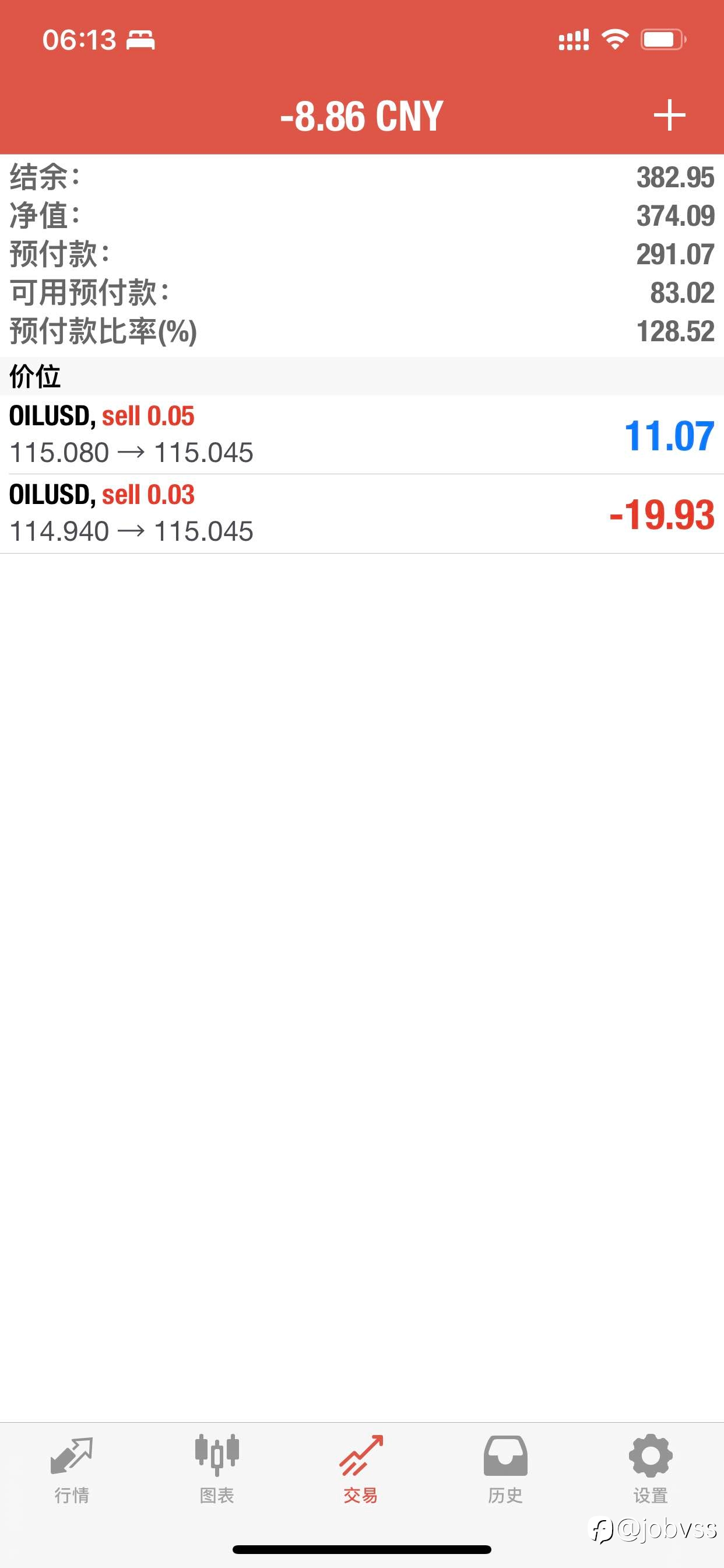
Task: Go to the 历史 tab
Action: pos(505,1469)
